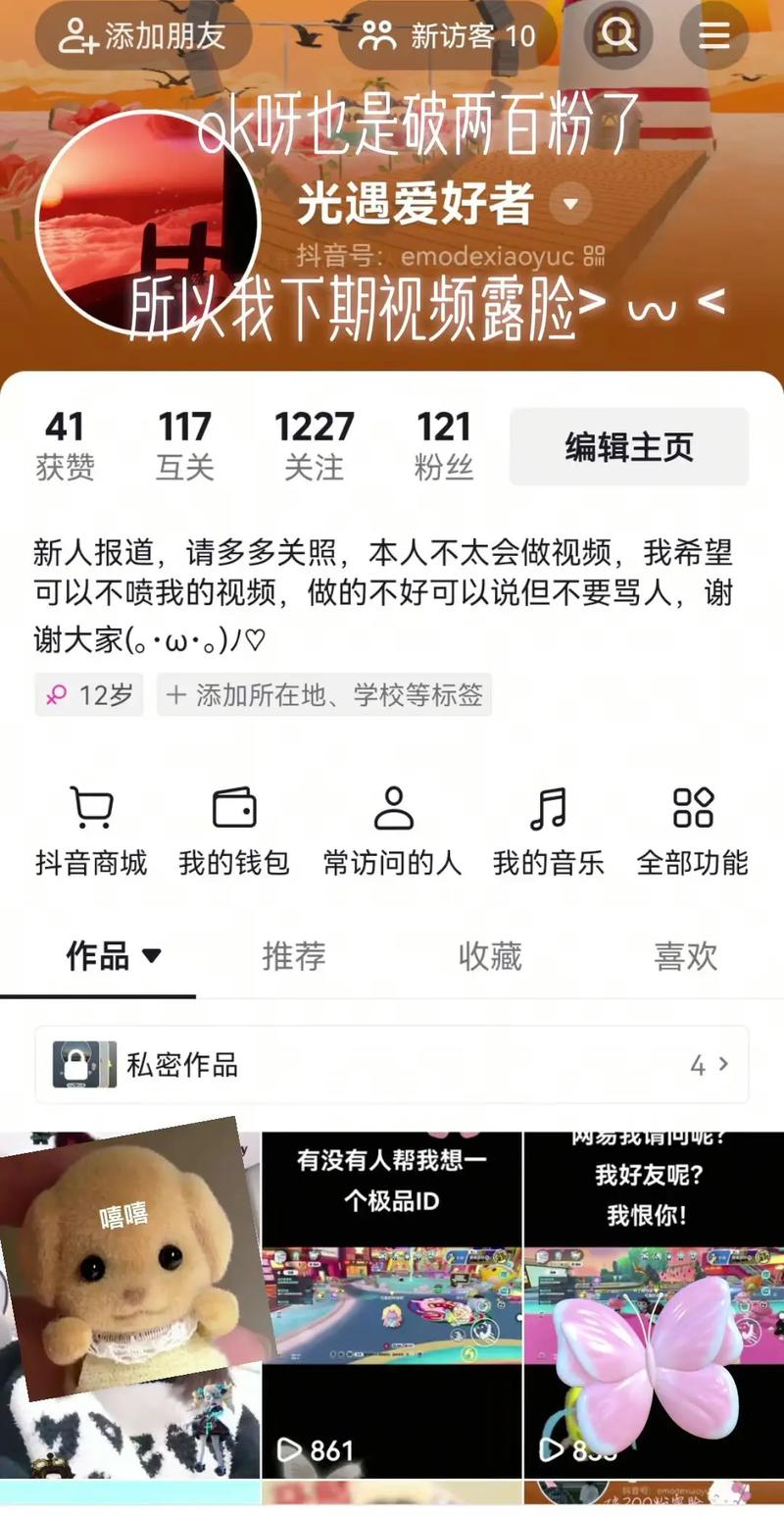
Task: Open the hamburger menu
Action: tap(713, 36)
